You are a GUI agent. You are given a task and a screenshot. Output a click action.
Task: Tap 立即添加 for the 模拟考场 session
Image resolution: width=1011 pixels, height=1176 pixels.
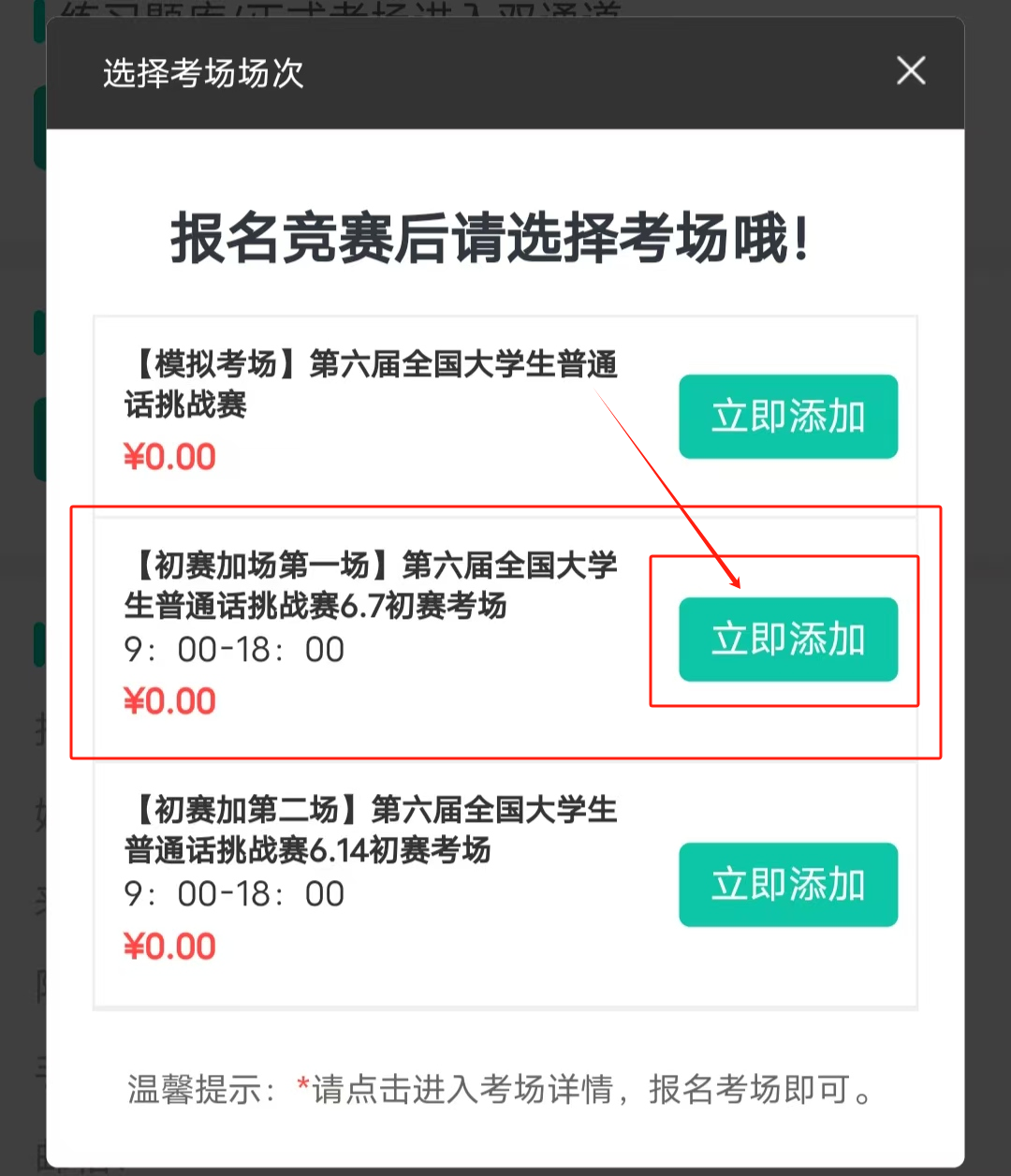(787, 417)
